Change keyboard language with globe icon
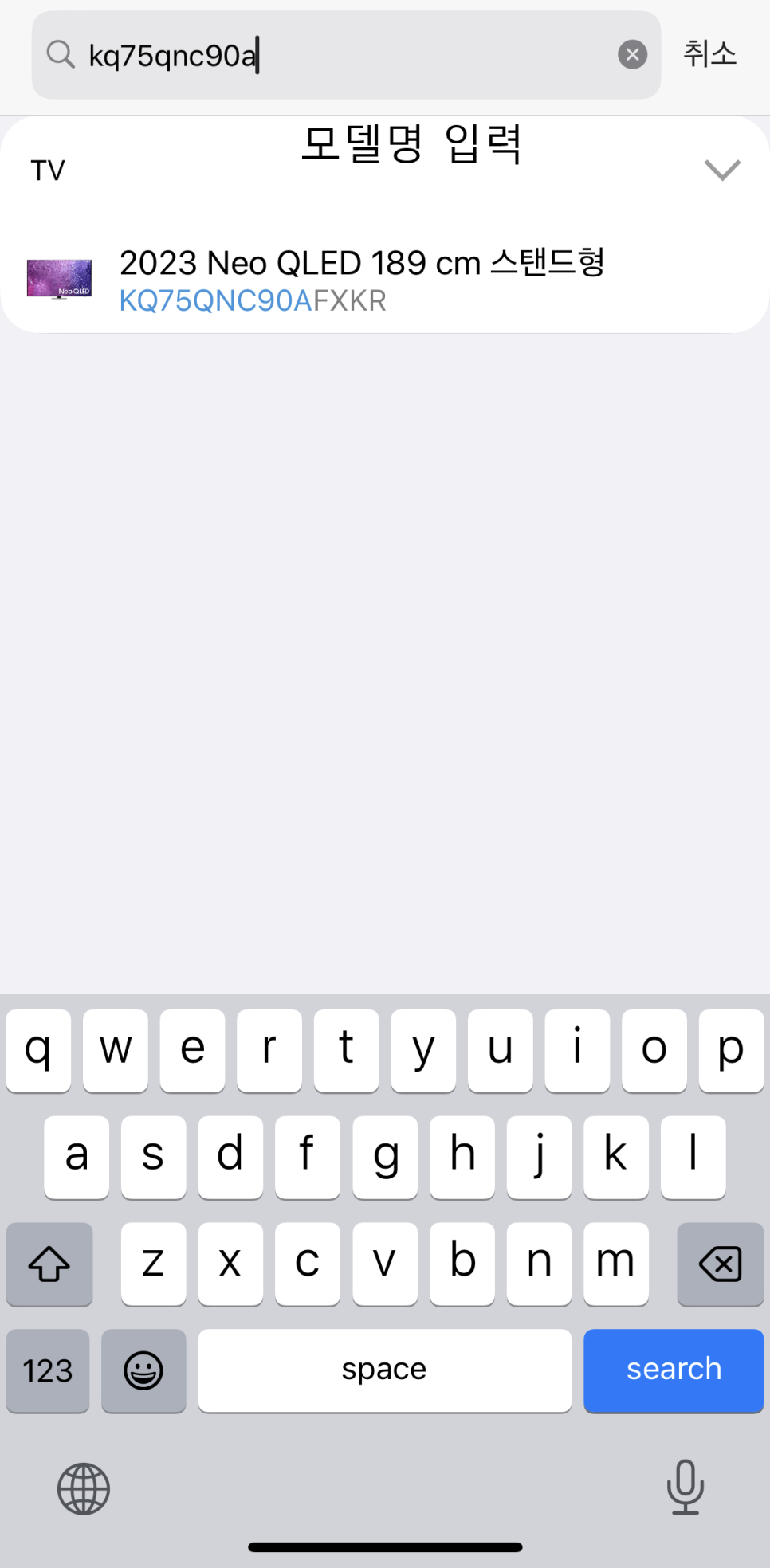Viewport: 770px width, 1568px height. pyautogui.click(x=84, y=1488)
